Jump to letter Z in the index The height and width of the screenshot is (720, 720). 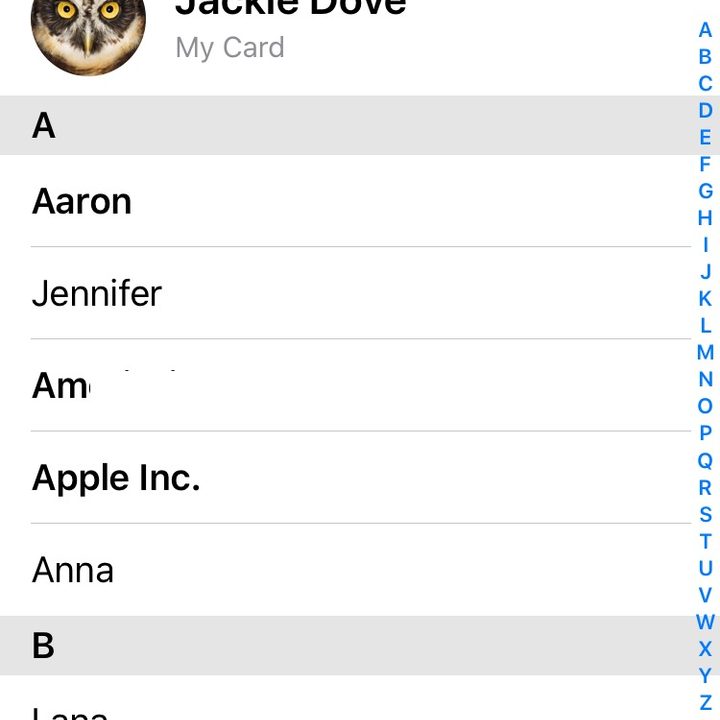pyautogui.click(x=705, y=702)
